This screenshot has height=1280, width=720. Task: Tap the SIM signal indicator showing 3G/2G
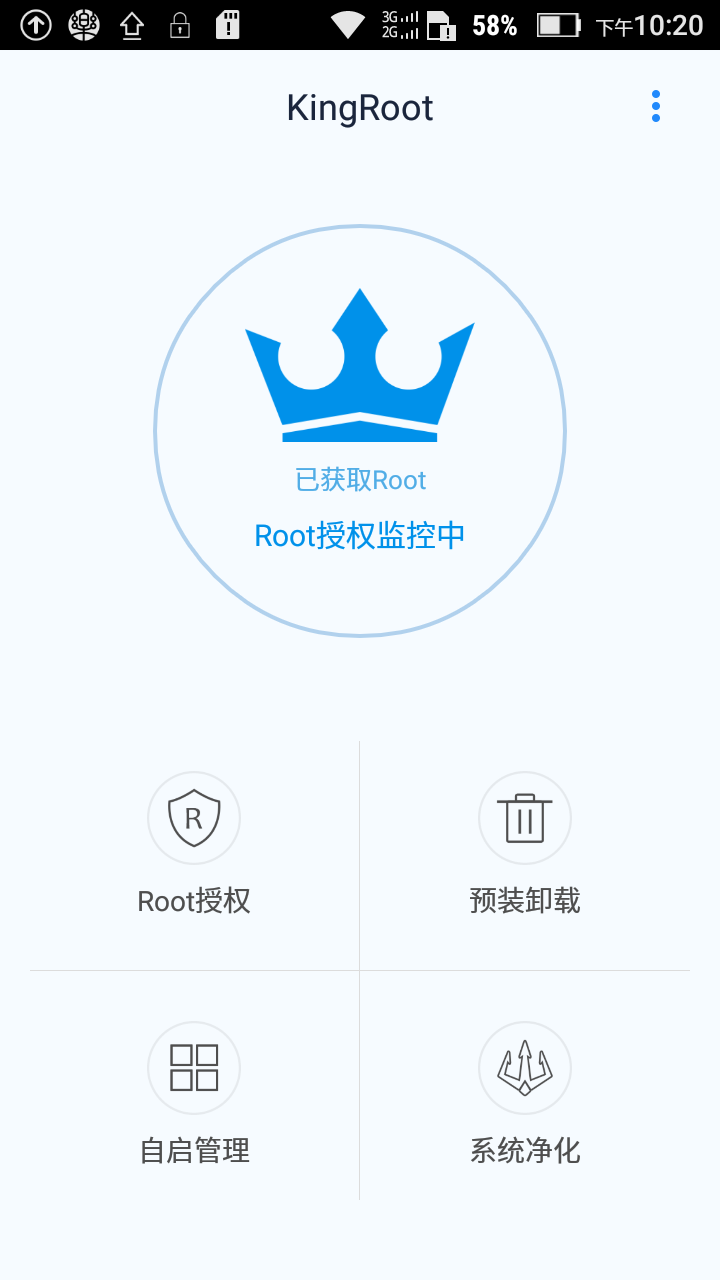[400, 24]
